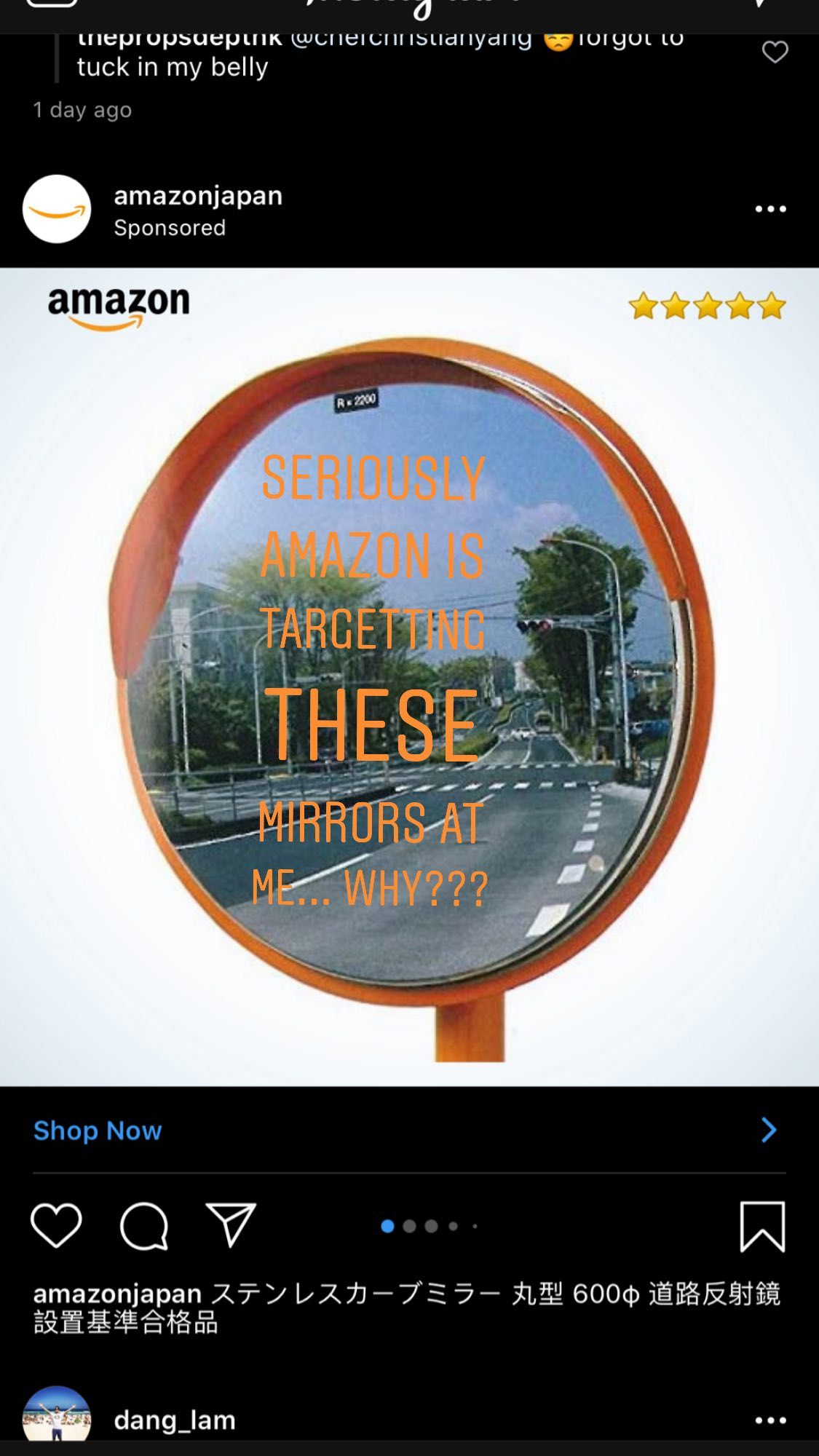Bookmark the amazonjapan post
The height and width of the screenshot is (1456, 819).
[x=762, y=1227]
